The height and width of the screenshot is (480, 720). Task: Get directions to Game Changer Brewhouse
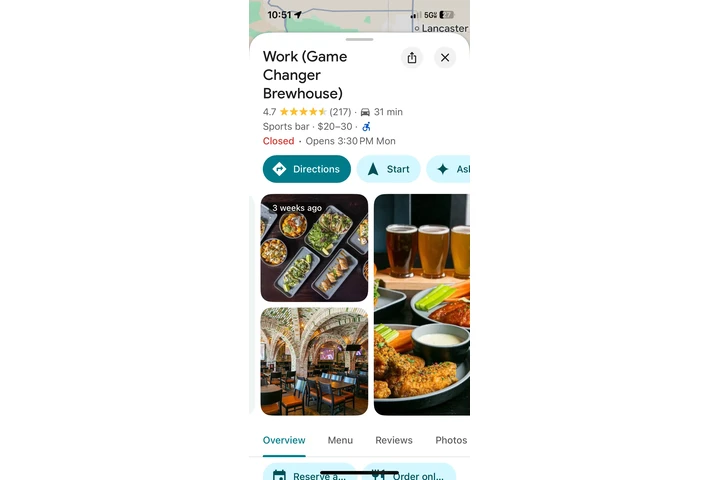(x=306, y=169)
